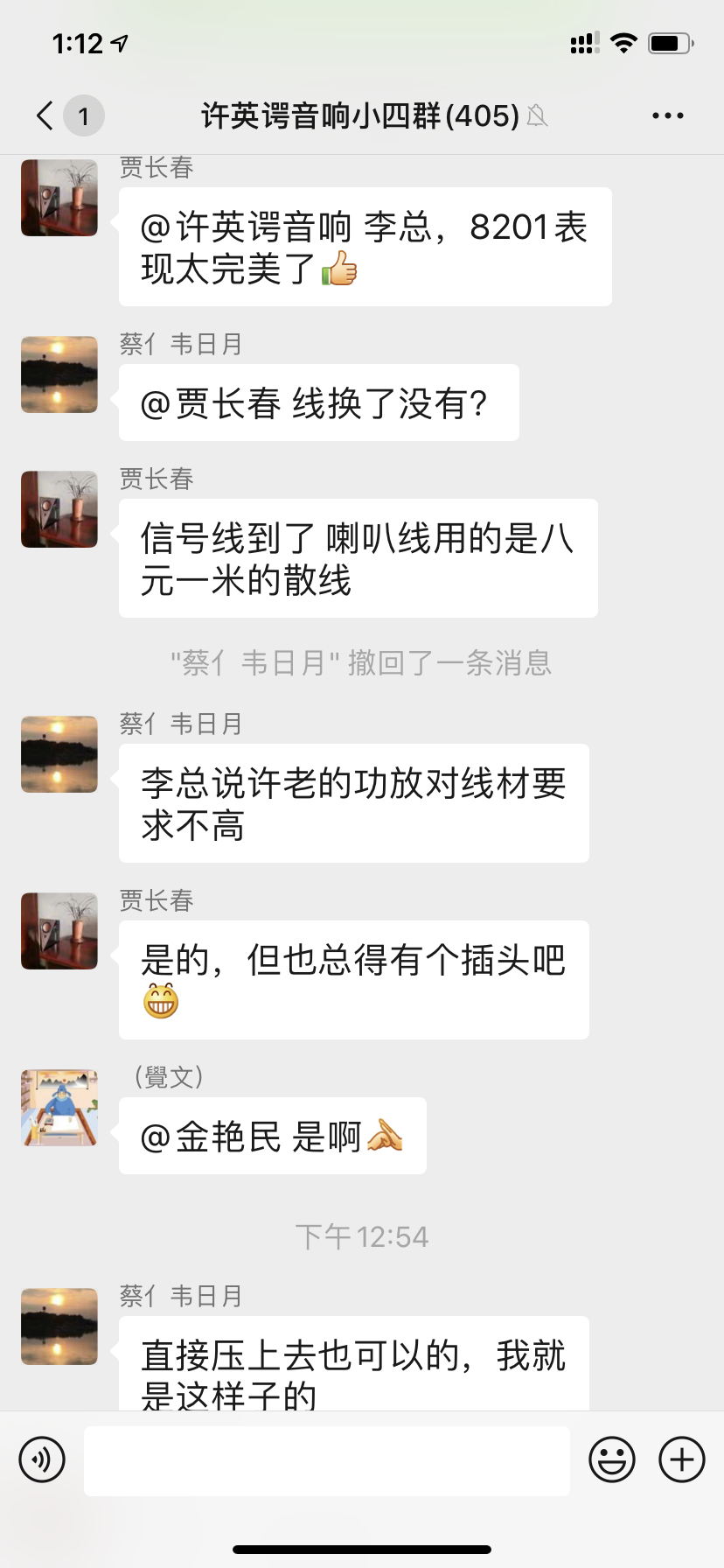Open sunset avatar beside 李总说许老 message
The height and width of the screenshot is (1568, 724).
tap(59, 754)
